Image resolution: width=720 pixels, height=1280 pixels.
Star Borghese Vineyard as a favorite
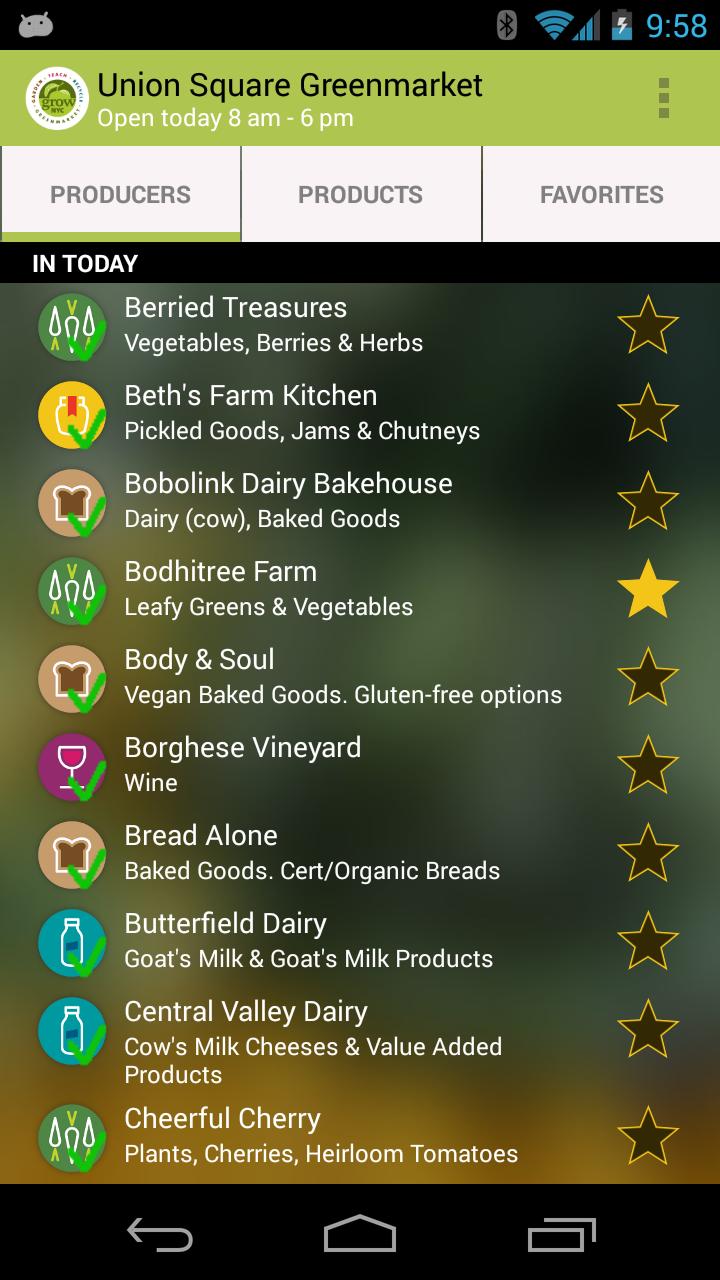(x=647, y=765)
